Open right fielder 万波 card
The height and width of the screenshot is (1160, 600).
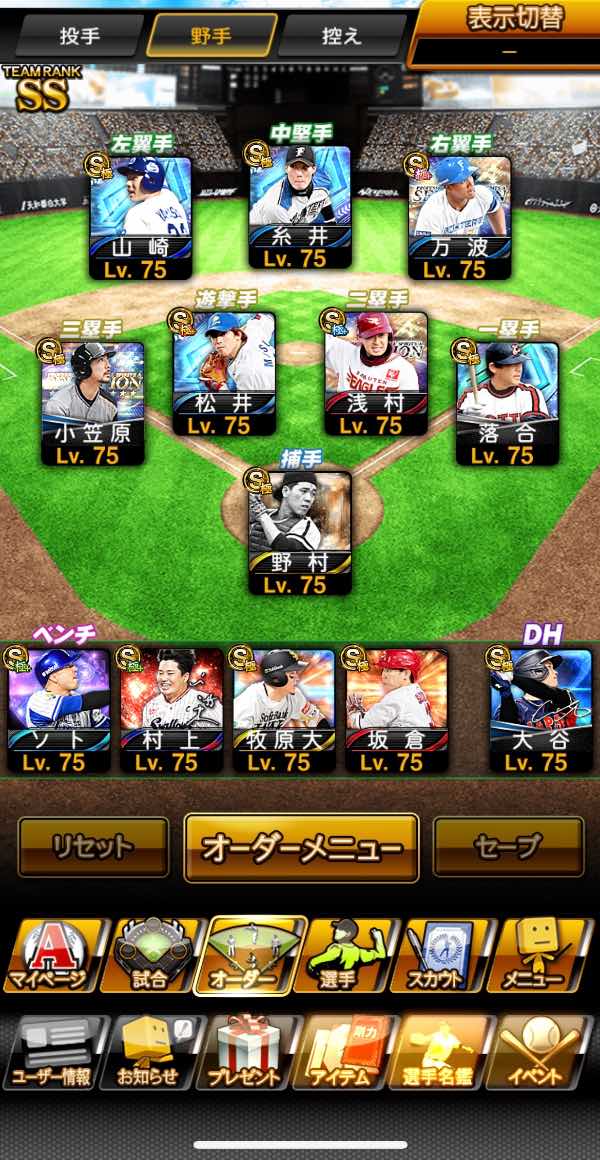point(459,218)
